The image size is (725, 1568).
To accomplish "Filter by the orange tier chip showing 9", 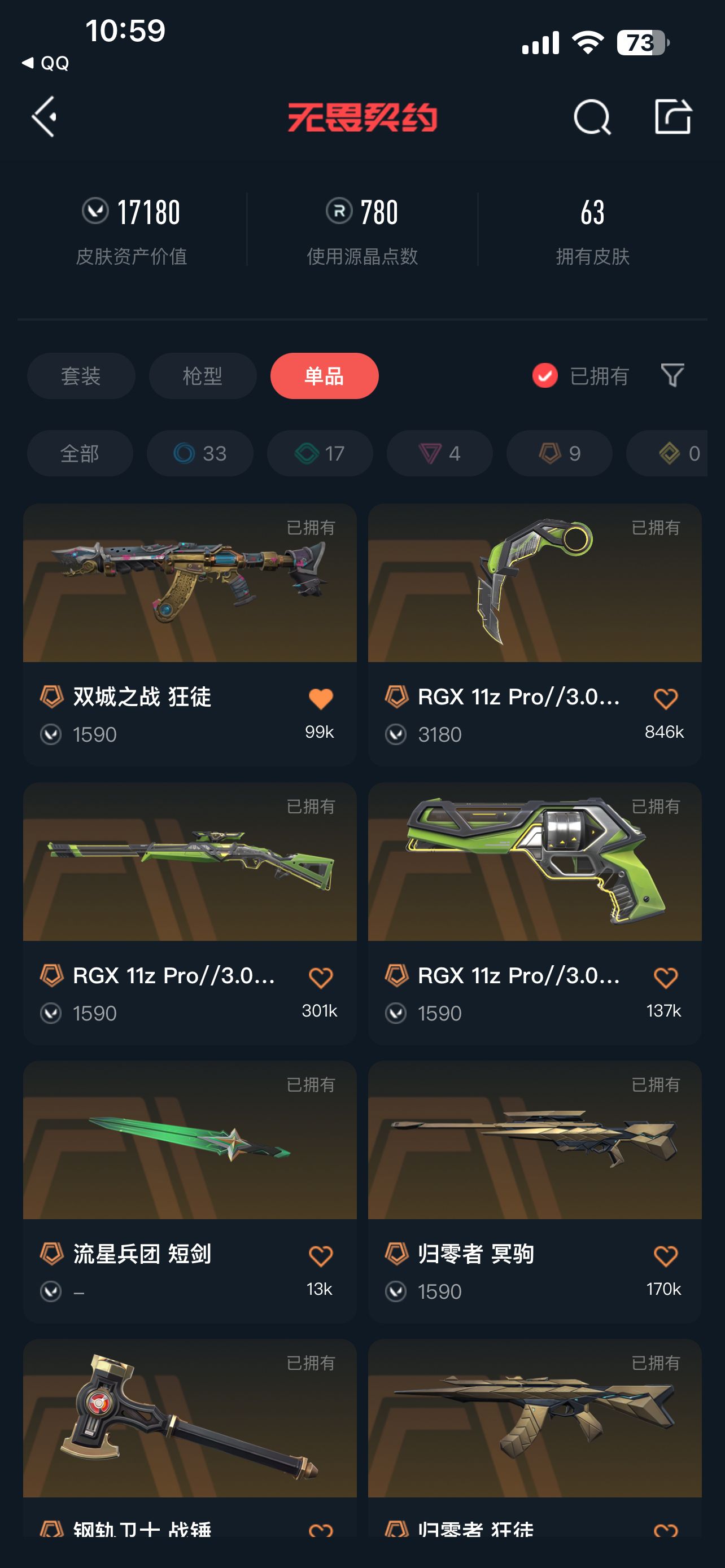I will (559, 453).
